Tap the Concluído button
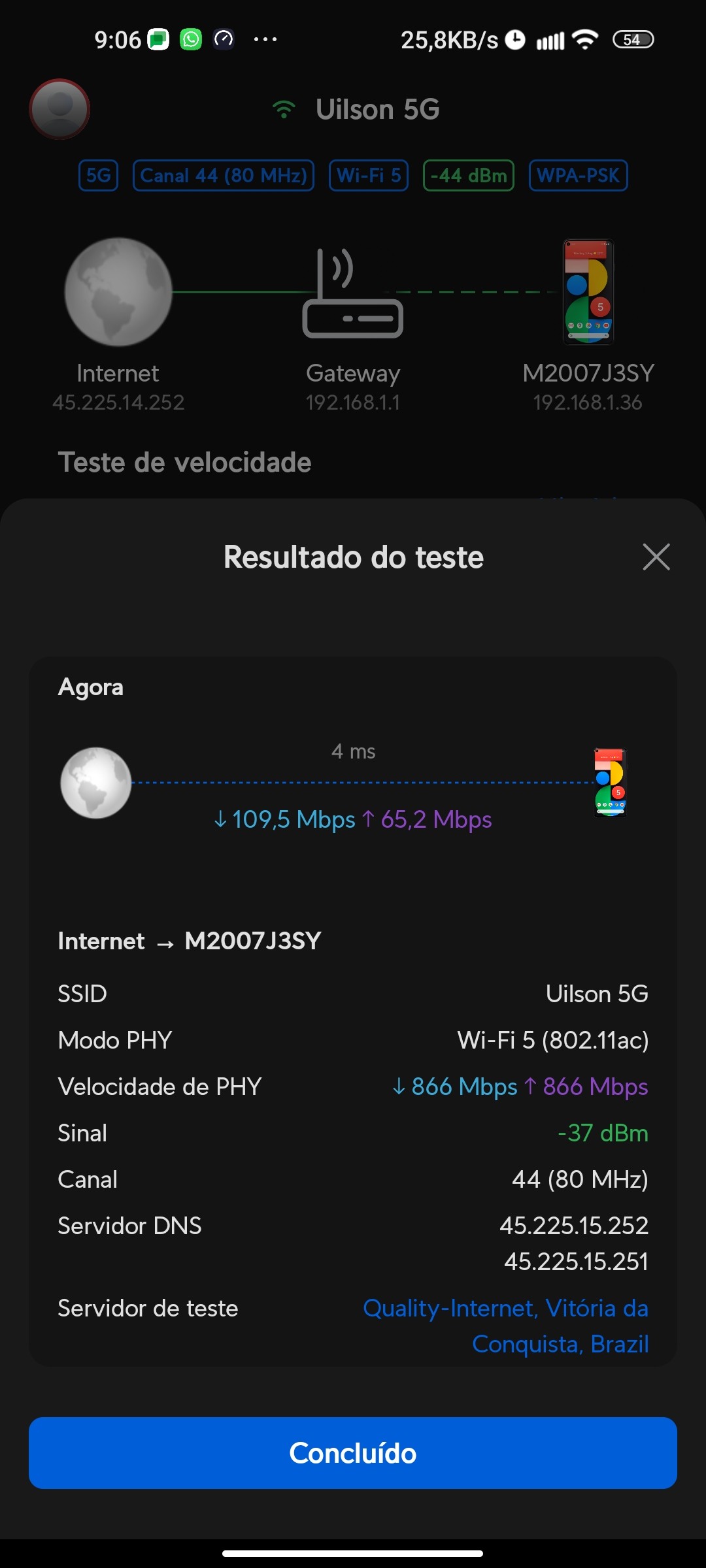The height and width of the screenshot is (1568, 706). pos(353,1453)
